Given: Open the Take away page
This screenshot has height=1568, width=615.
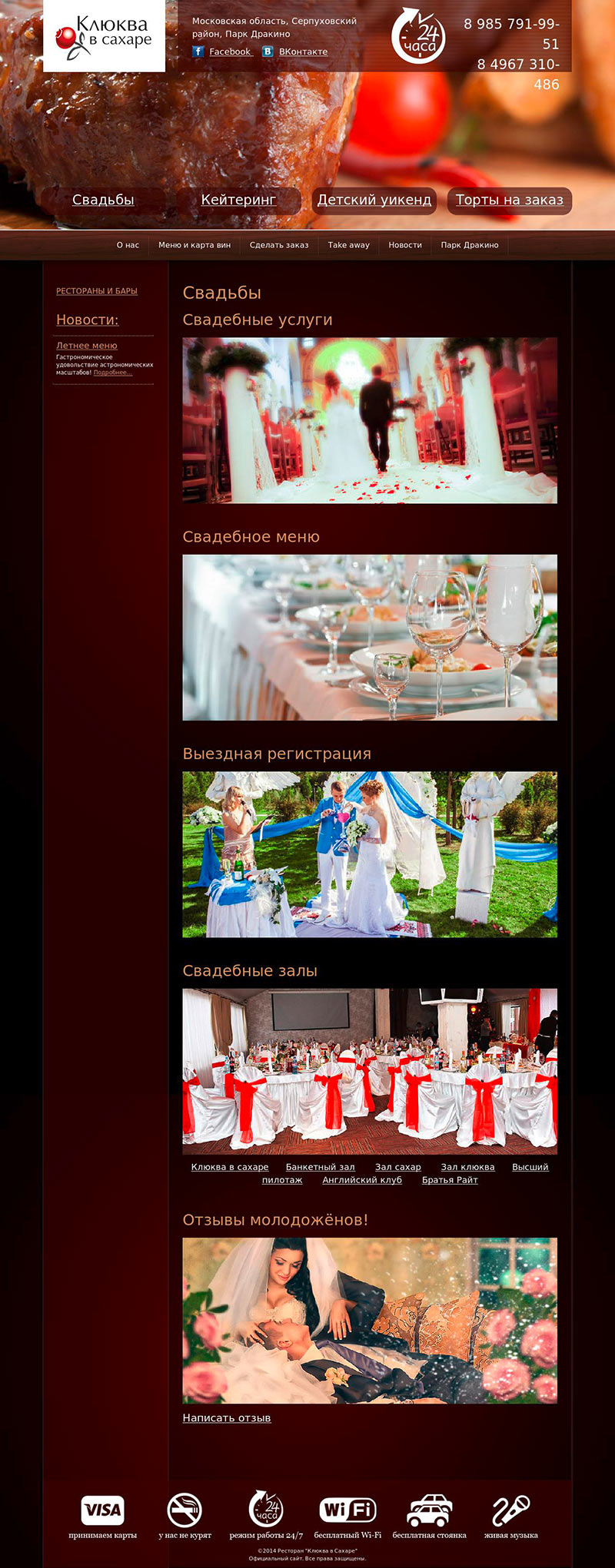Looking at the screenshot, I should pos(348,245).
